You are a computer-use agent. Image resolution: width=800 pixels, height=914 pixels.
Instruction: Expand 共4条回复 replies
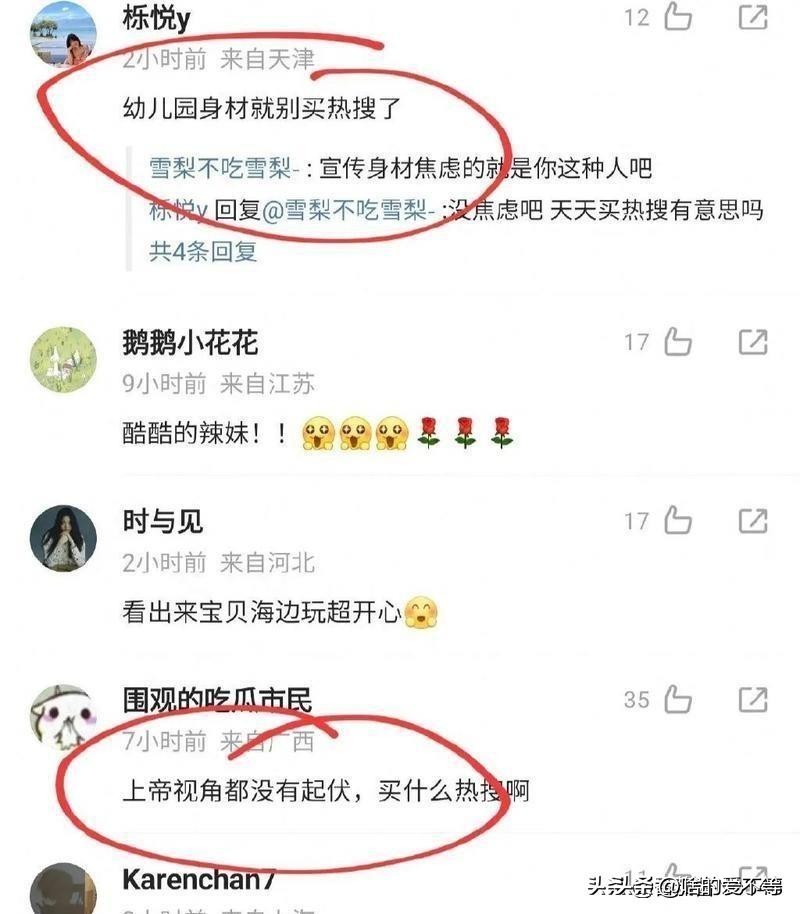(x=203, y=251)
